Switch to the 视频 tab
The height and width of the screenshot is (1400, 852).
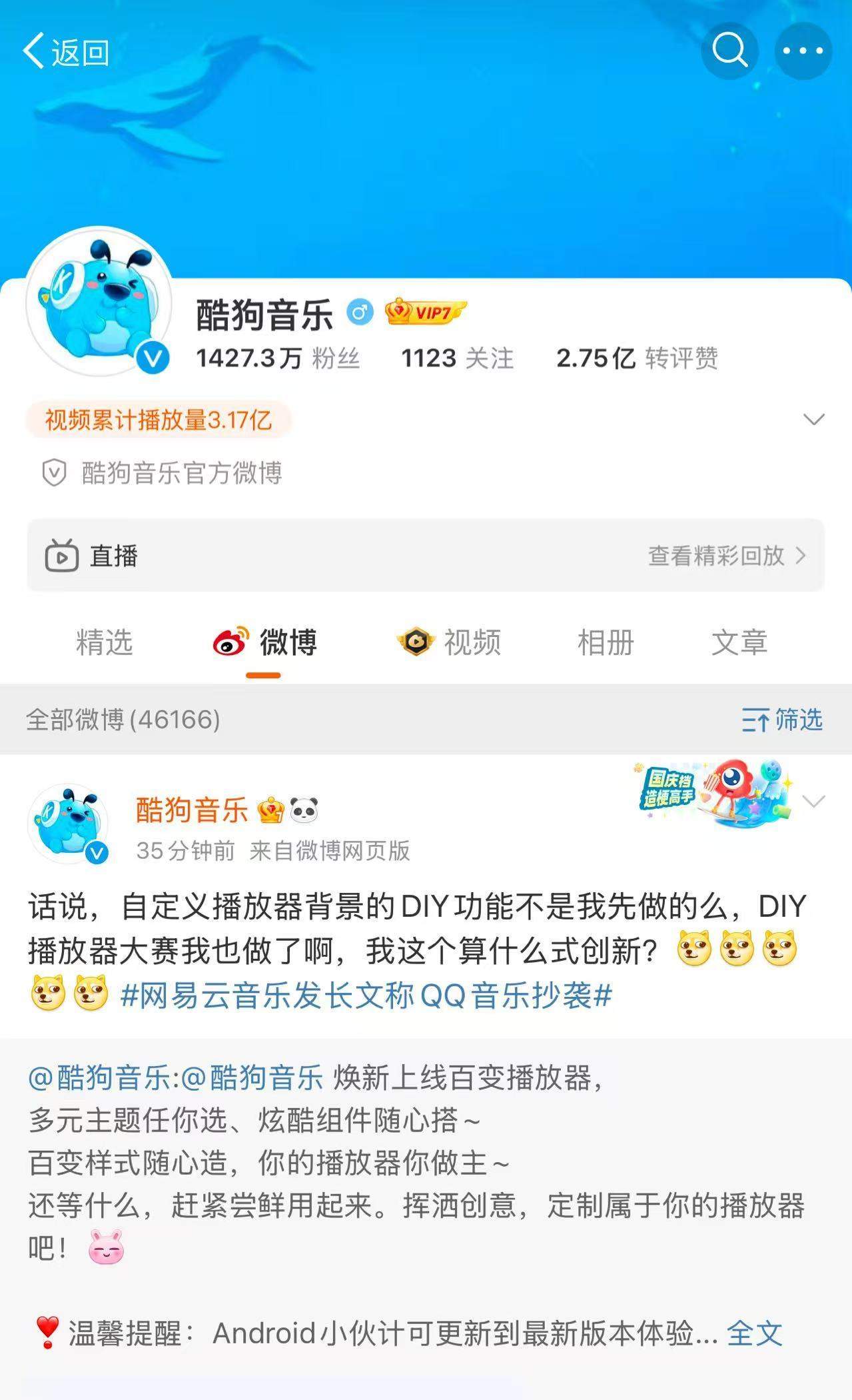(450, 642)
